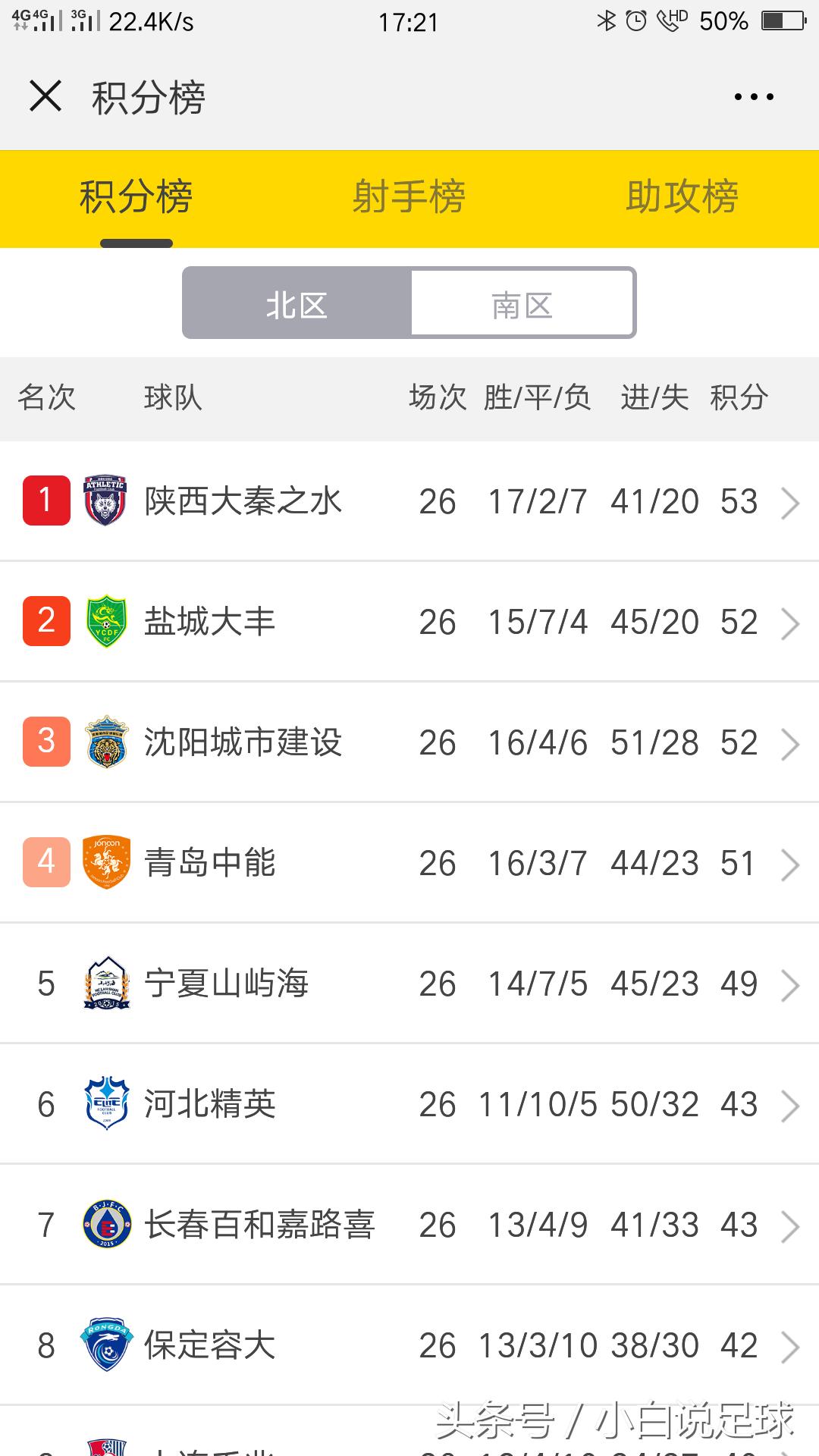Select the 河北精英 Elite FC logo
819x1456 pixels.
point(106,1104)
